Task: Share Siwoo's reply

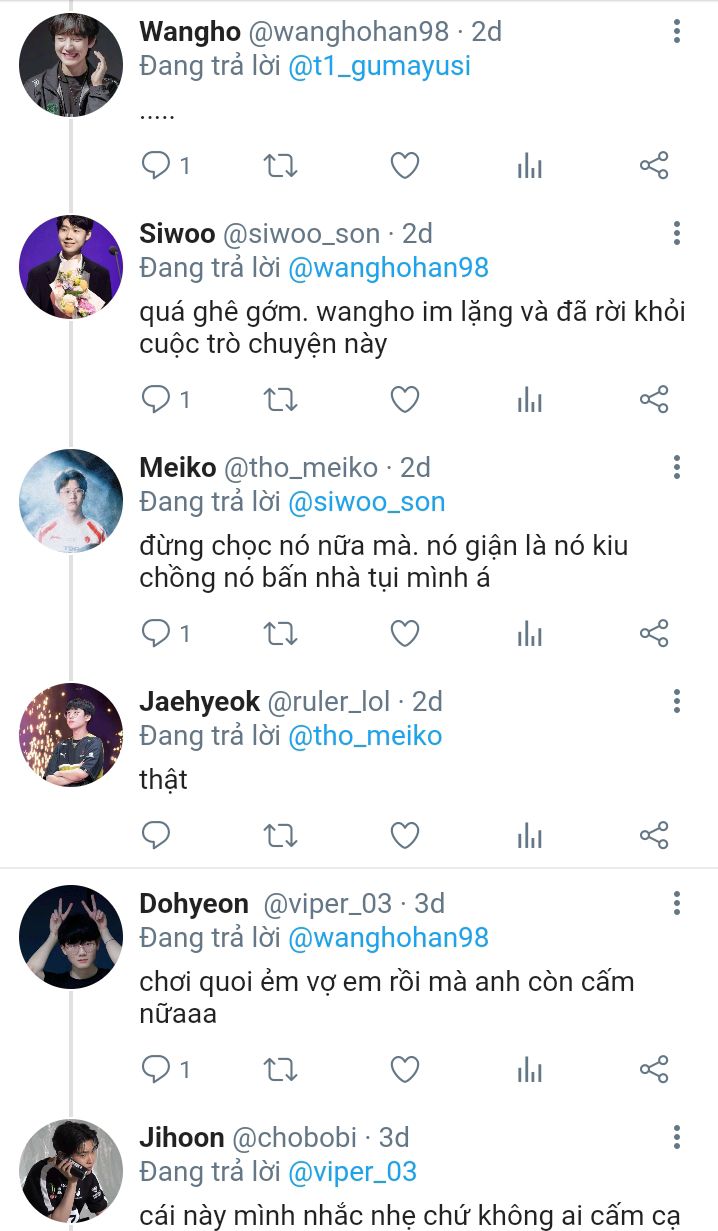Action: point(654,400)
